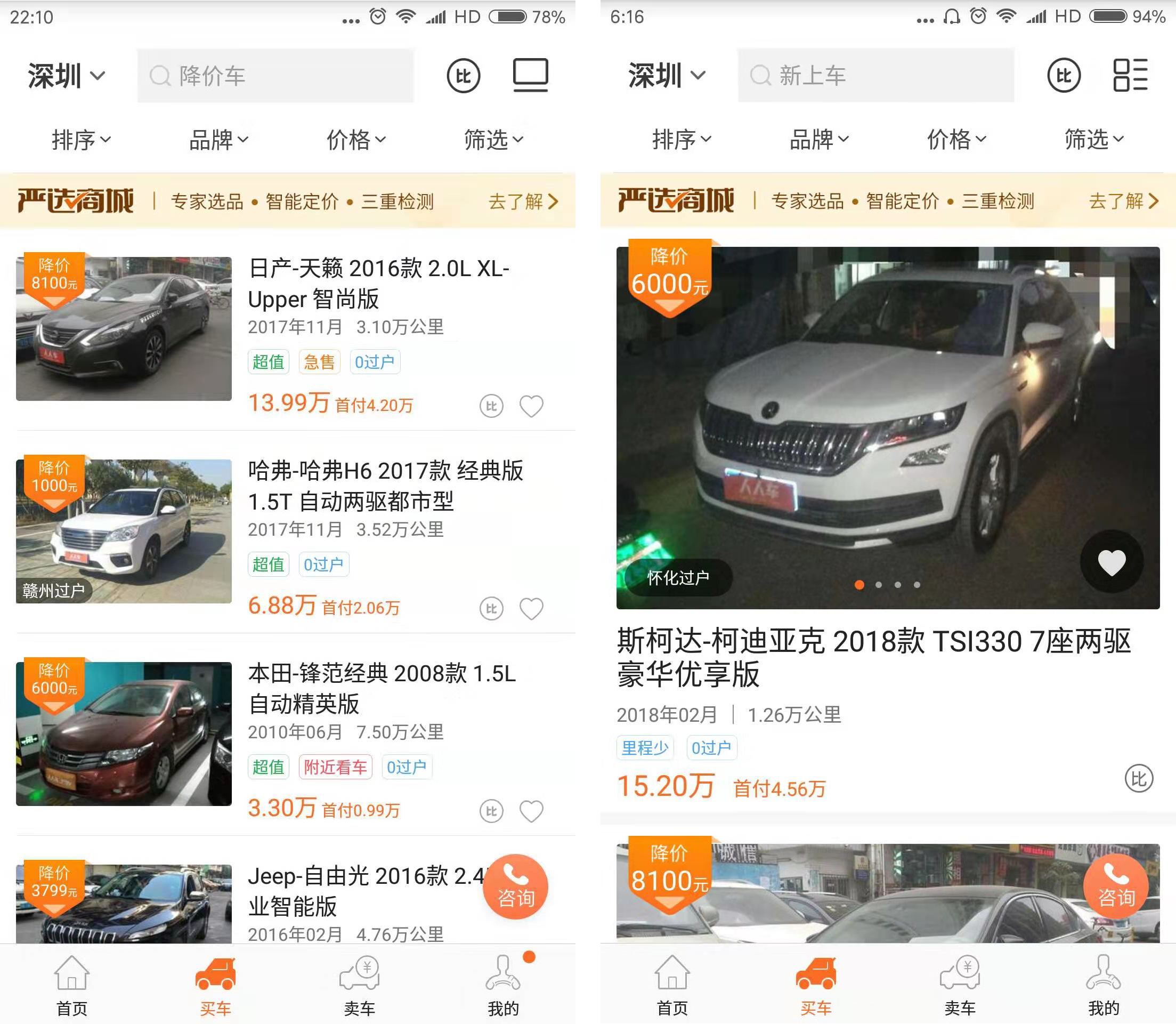
Task: Tap 咨询 call button beside Jeep-自由光 listing
Action: 515,886
